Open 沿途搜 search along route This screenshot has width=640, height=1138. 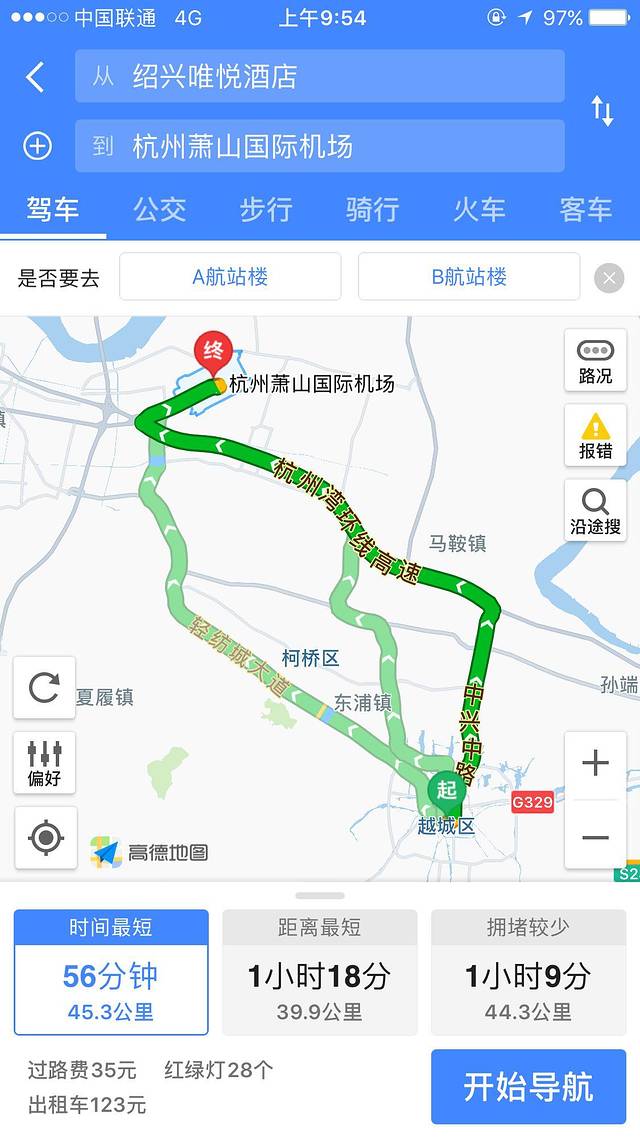coord(595,511)
